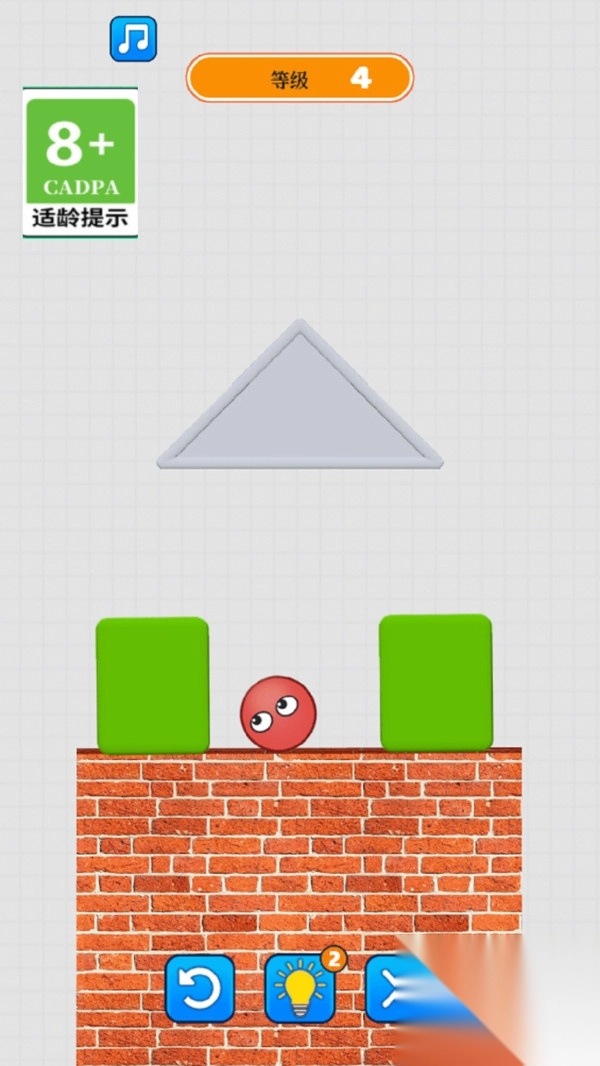Image resolution: width=600 pixels, height=1066 pixels.
Task: Open the 8+ CADPA age rating notice
Action: tap(80, 162)
